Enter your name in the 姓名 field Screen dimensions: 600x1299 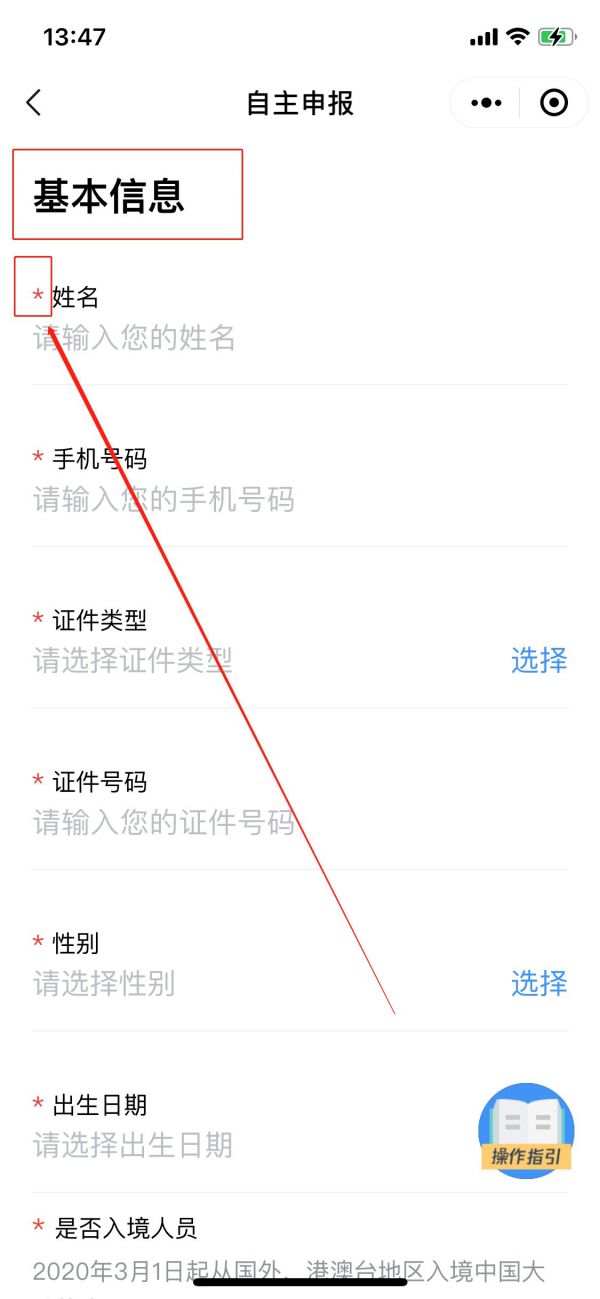[x=250, y=339]
